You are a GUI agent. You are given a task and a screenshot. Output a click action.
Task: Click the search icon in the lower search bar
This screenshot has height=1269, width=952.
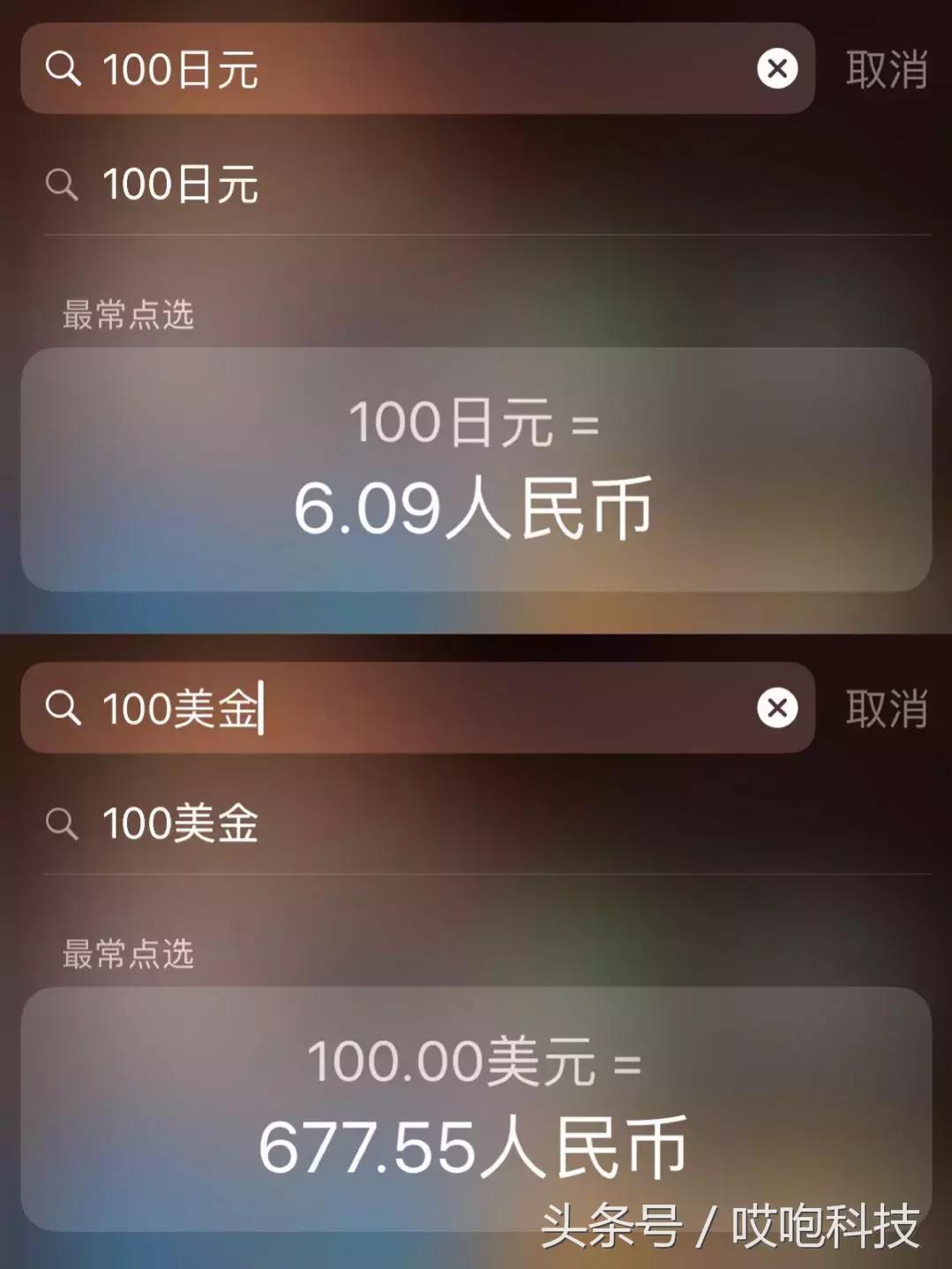coord(63,707)
